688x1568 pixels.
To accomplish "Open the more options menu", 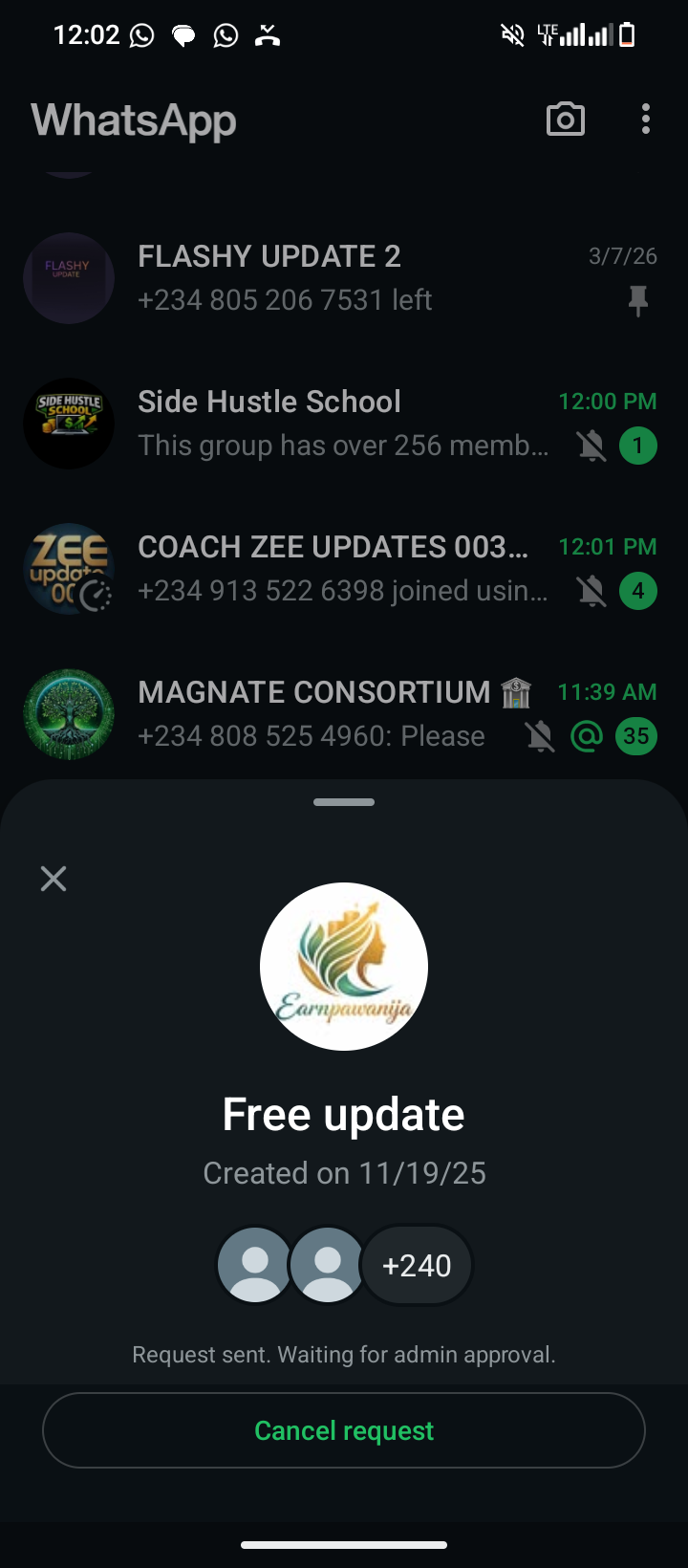I will pyautogui.click(x=646, y=120).
